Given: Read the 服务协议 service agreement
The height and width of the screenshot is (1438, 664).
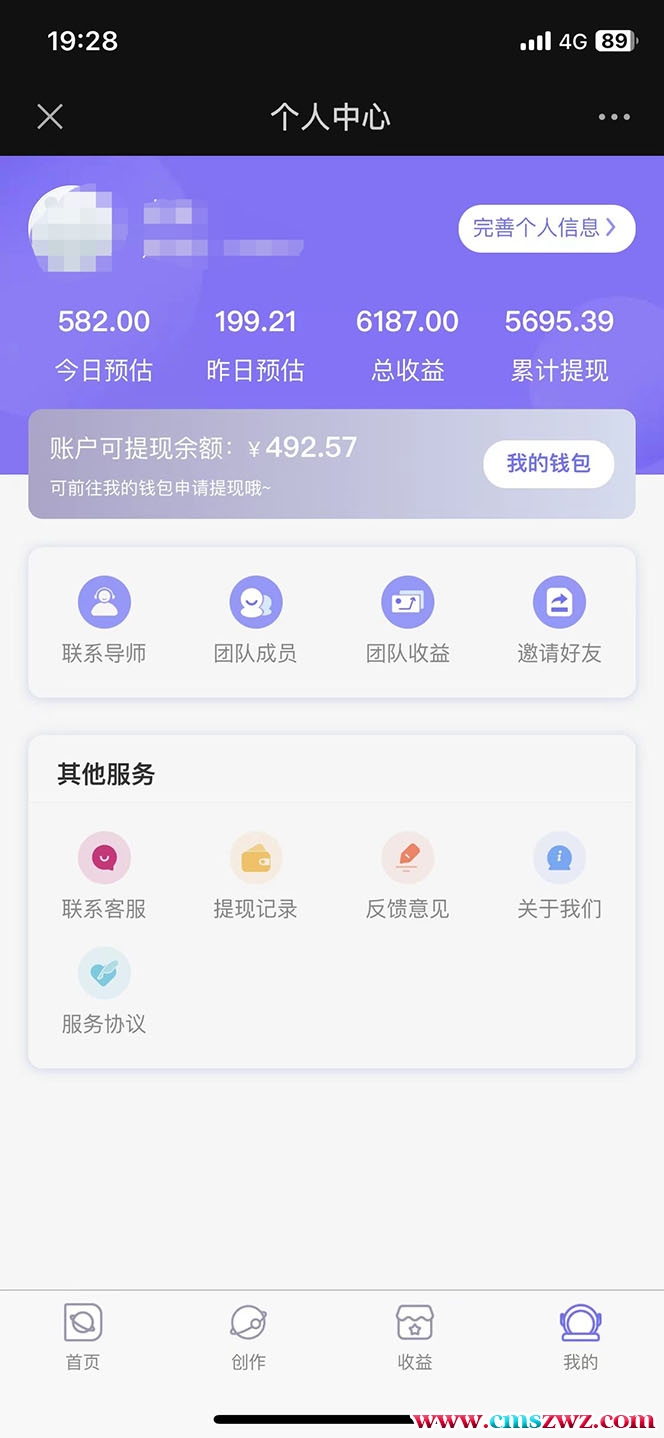Looking at the screenshot, I should pos(104,992).
